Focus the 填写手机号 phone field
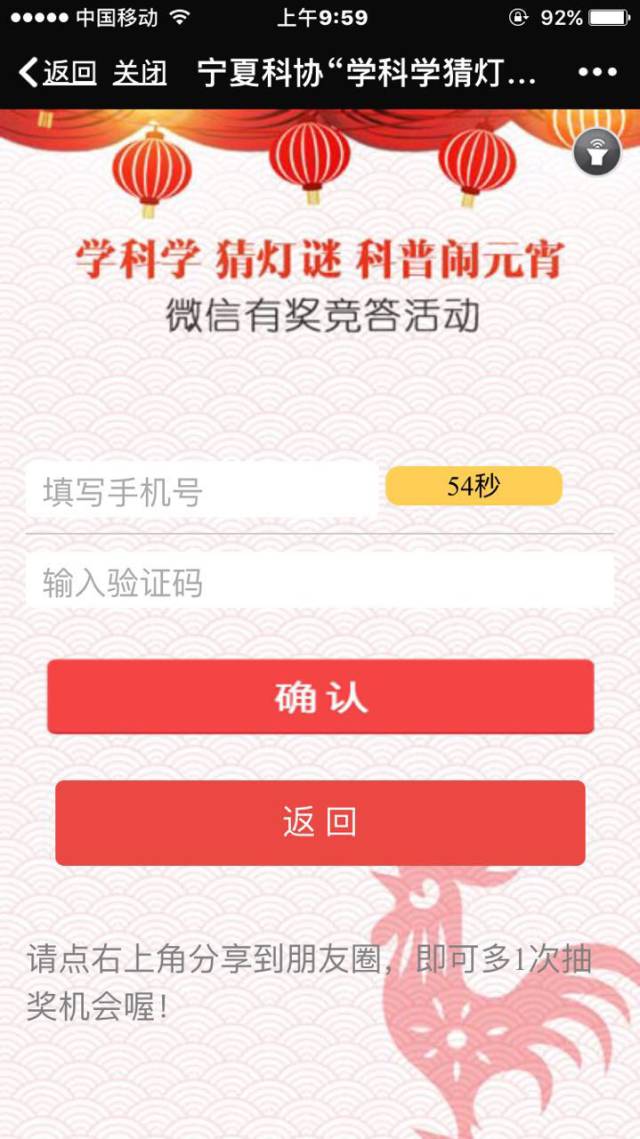 [x=200, y=492]
